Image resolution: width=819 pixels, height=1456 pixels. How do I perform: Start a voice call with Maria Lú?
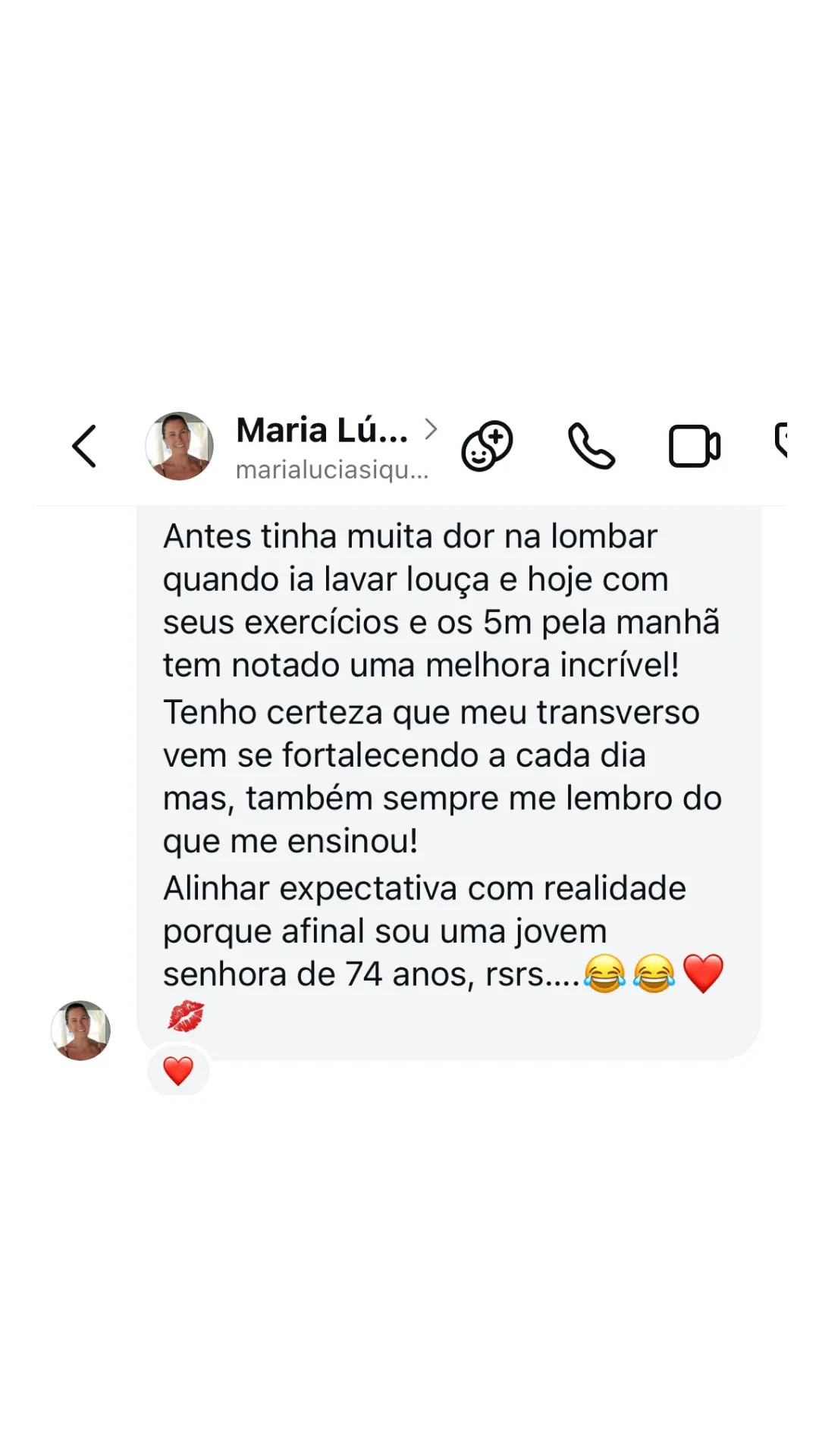pyautogui.click(x=591, y=445)
